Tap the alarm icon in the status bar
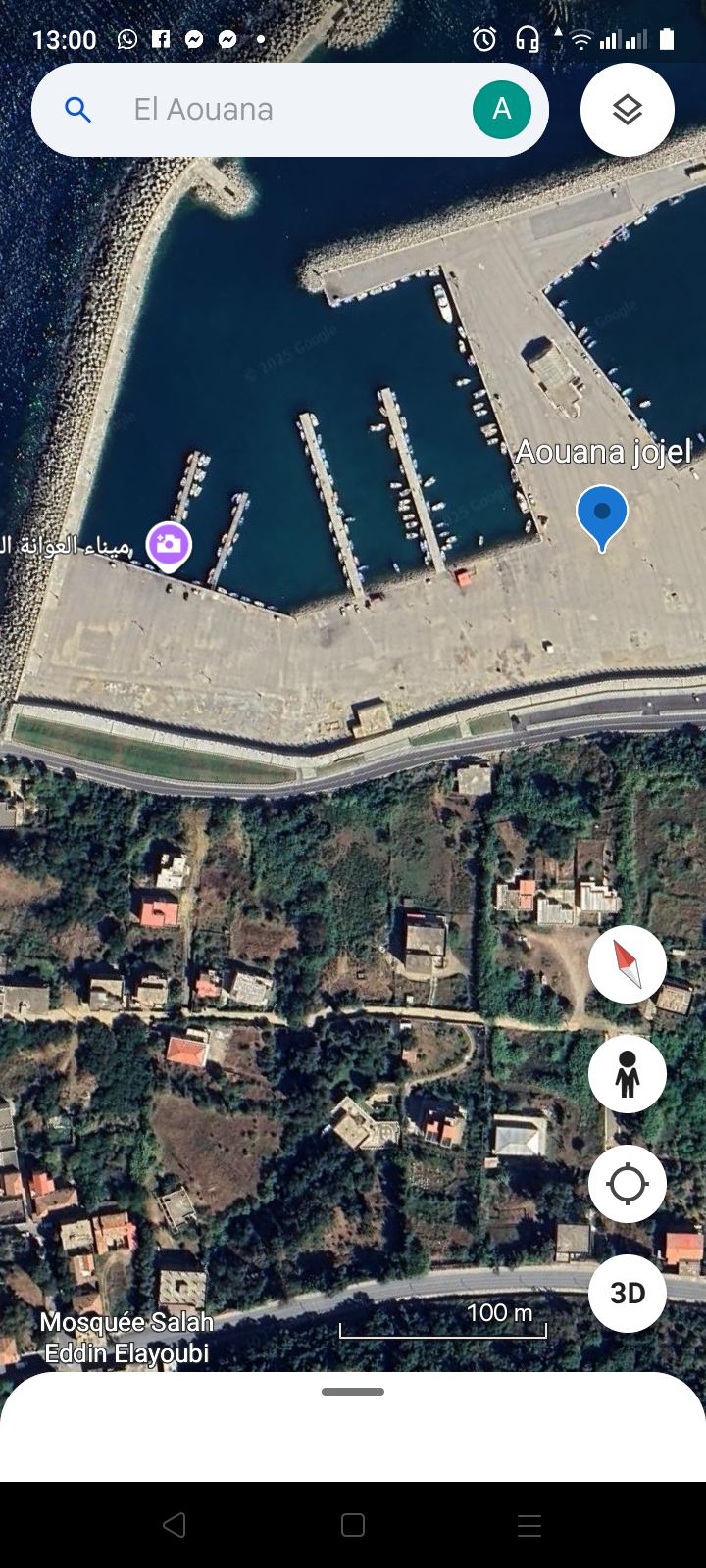706x1568 pixels. (482, 39)
